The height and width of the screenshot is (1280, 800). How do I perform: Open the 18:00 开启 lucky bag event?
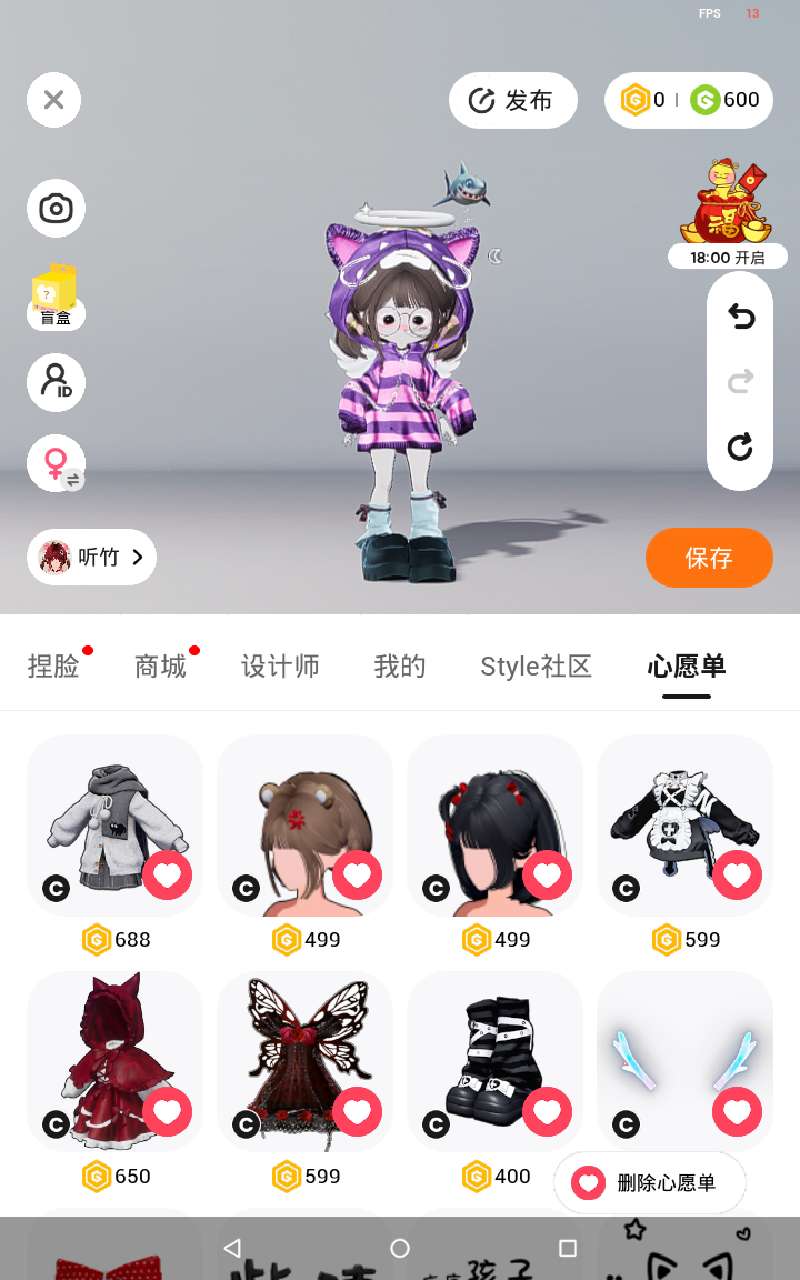pos(728,214)
